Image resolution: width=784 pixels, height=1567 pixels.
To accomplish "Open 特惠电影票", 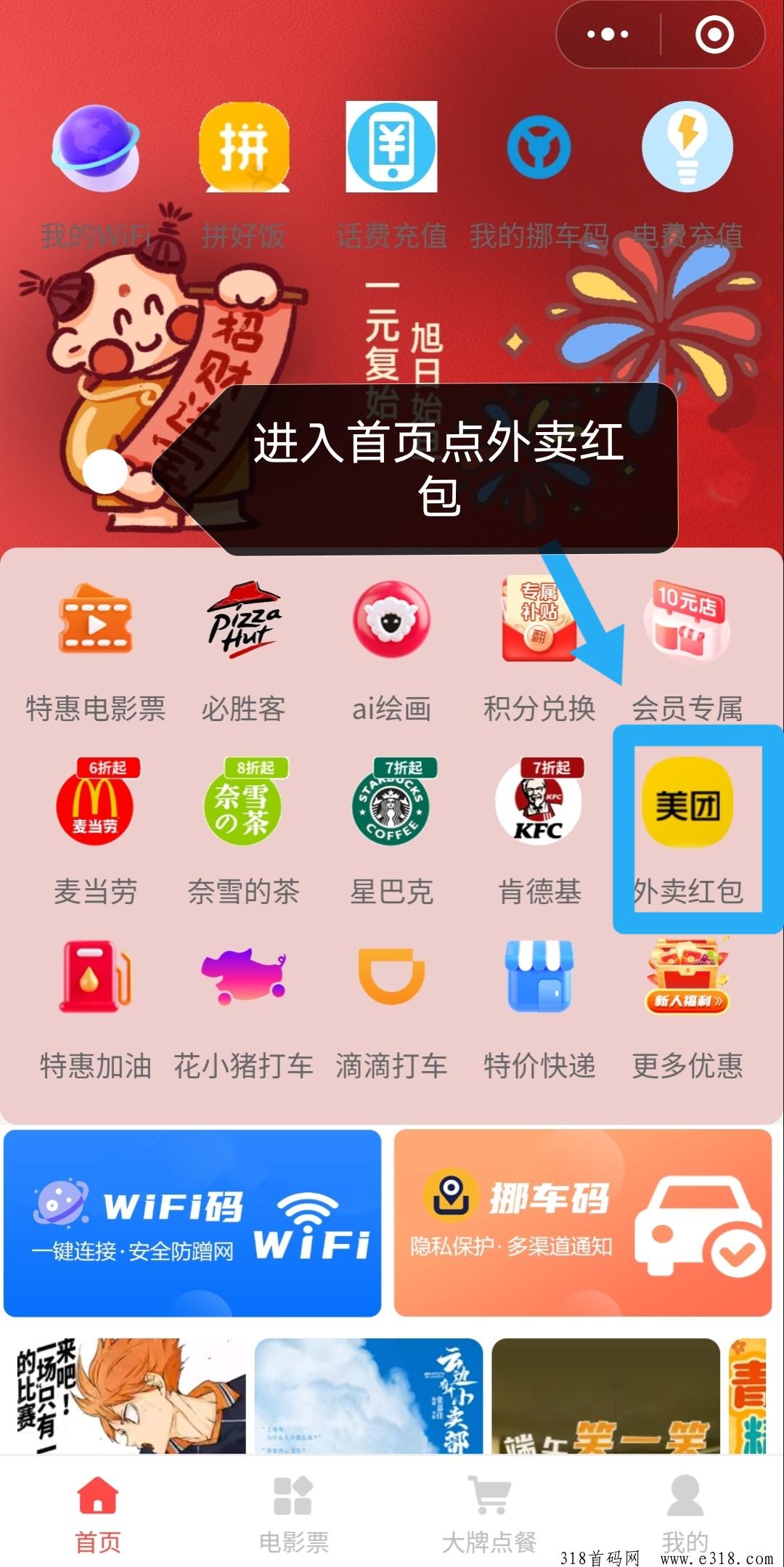I will [95, 623].
